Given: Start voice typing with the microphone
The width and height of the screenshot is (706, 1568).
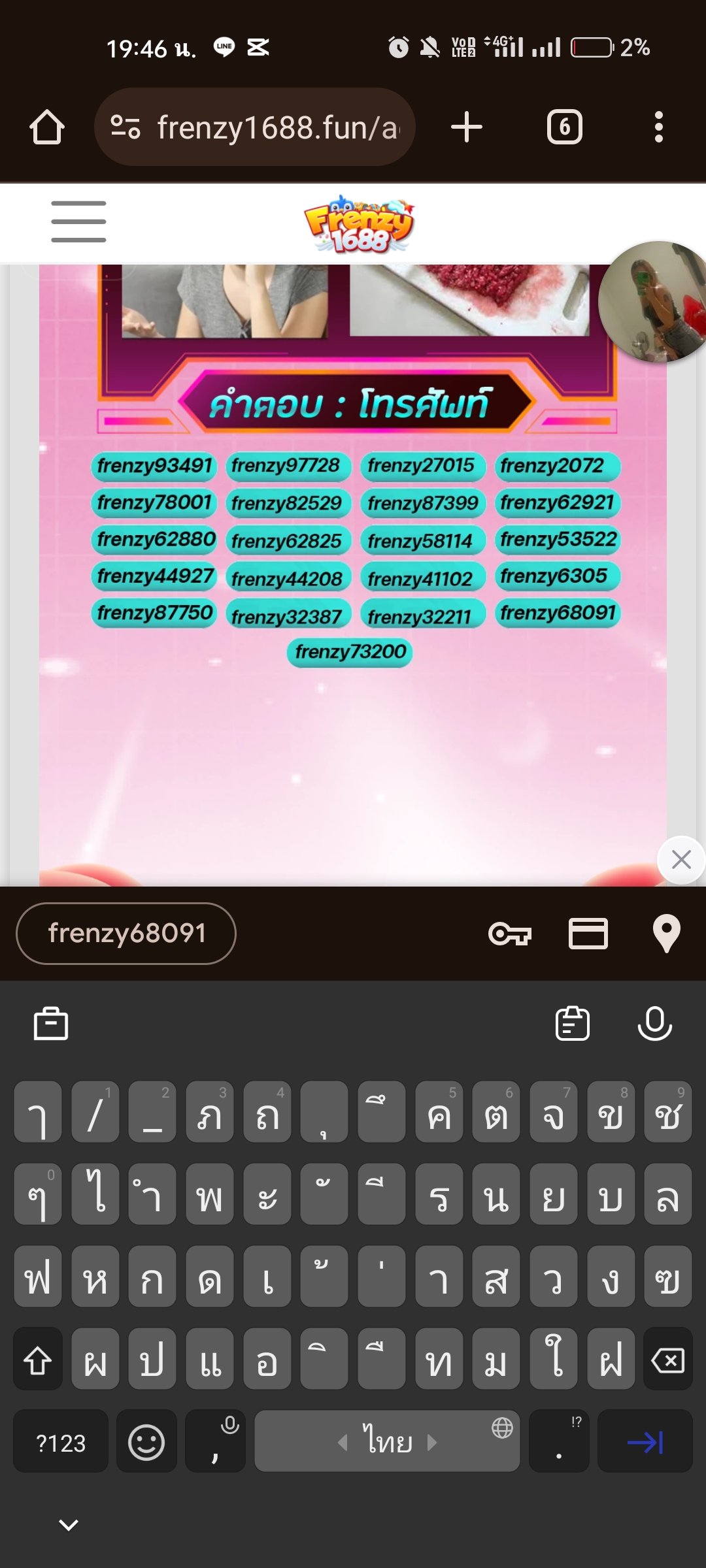Looking at the screenshot, I should coord(655,1023).
